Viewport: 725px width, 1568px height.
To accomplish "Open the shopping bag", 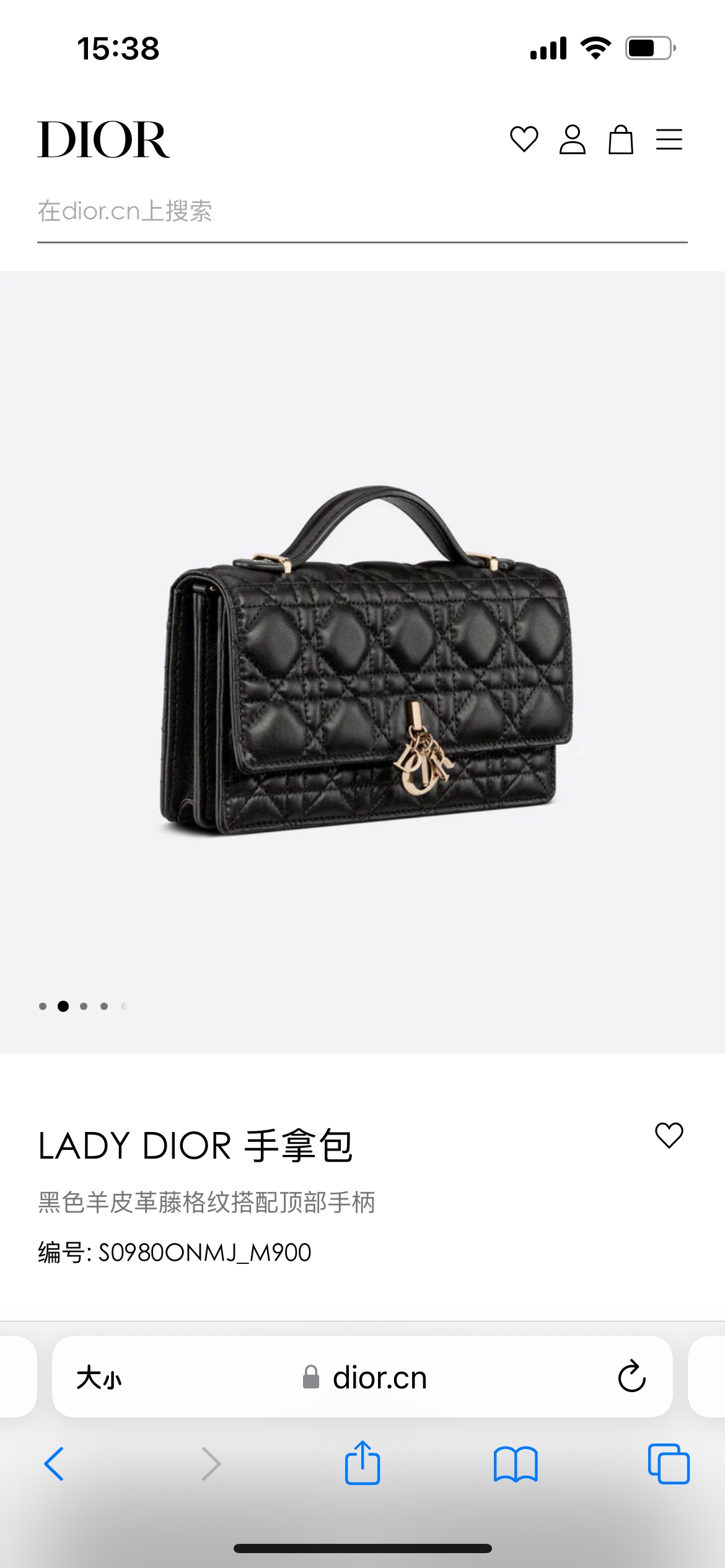I will 620,139.
